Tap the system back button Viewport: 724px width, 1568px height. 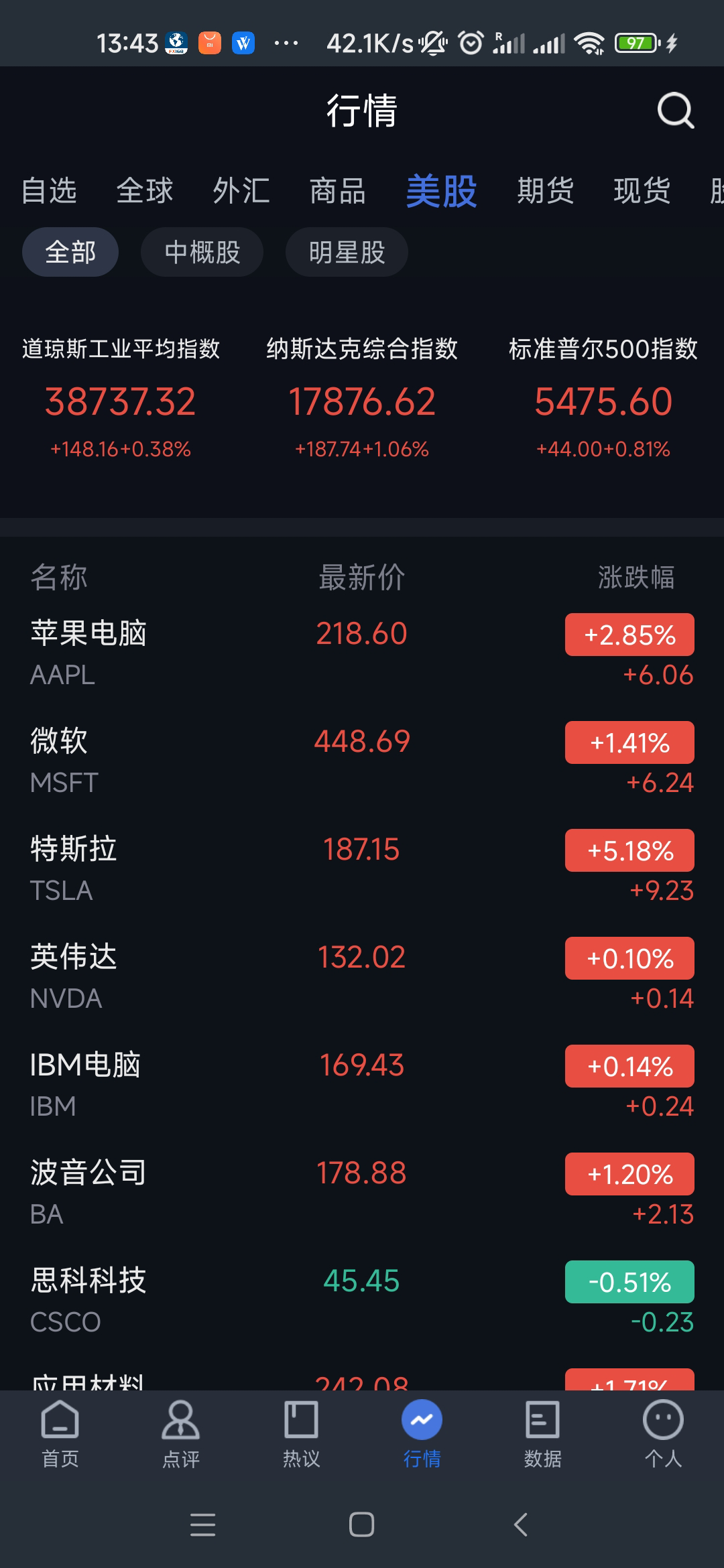tap(521, 1525)
